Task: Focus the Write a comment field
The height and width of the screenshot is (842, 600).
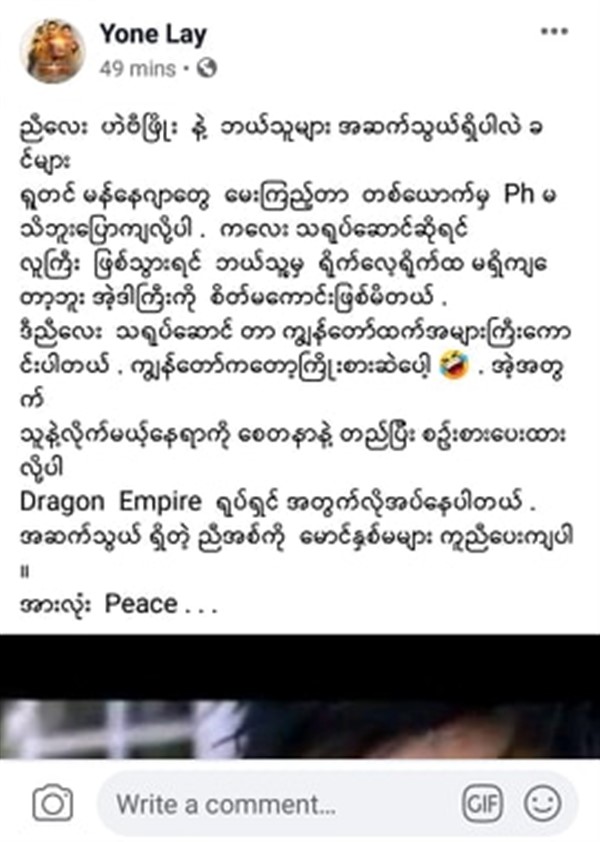Action: click(x=270, y=803)
